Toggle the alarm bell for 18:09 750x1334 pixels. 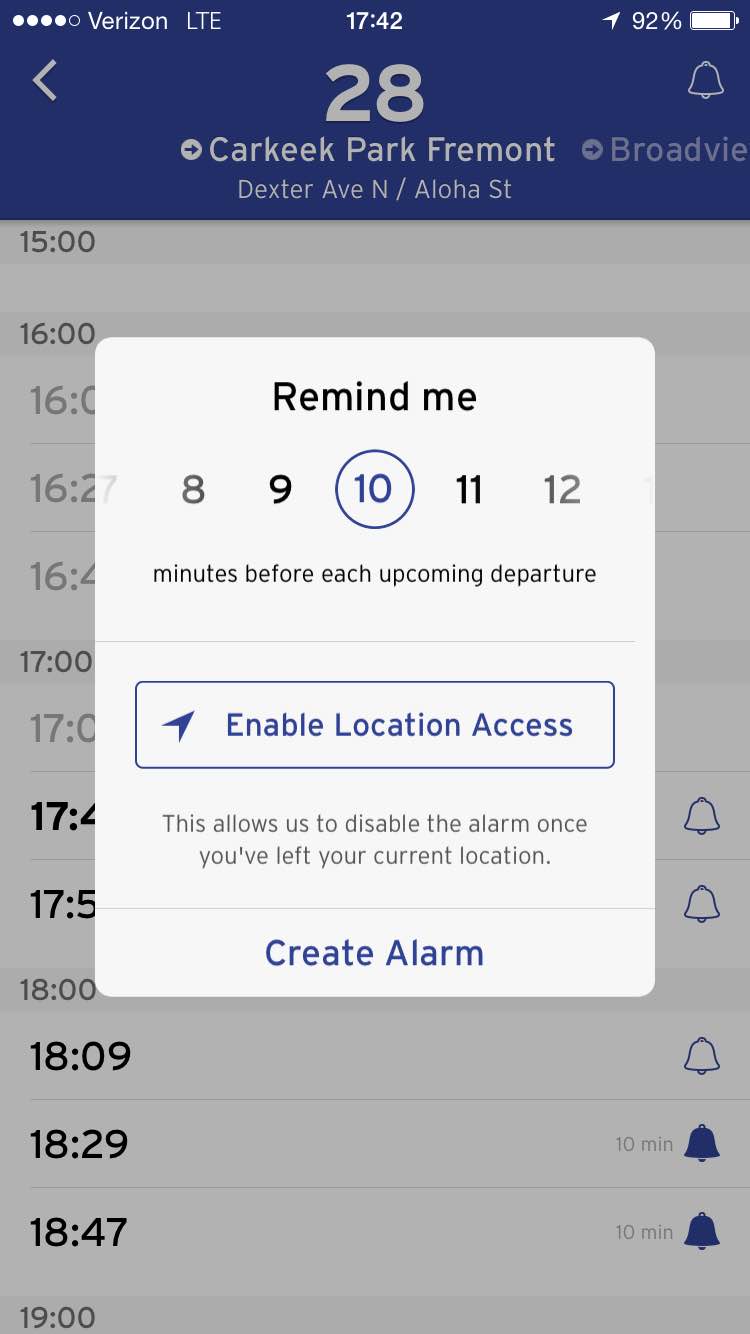tap(701, 1056)
